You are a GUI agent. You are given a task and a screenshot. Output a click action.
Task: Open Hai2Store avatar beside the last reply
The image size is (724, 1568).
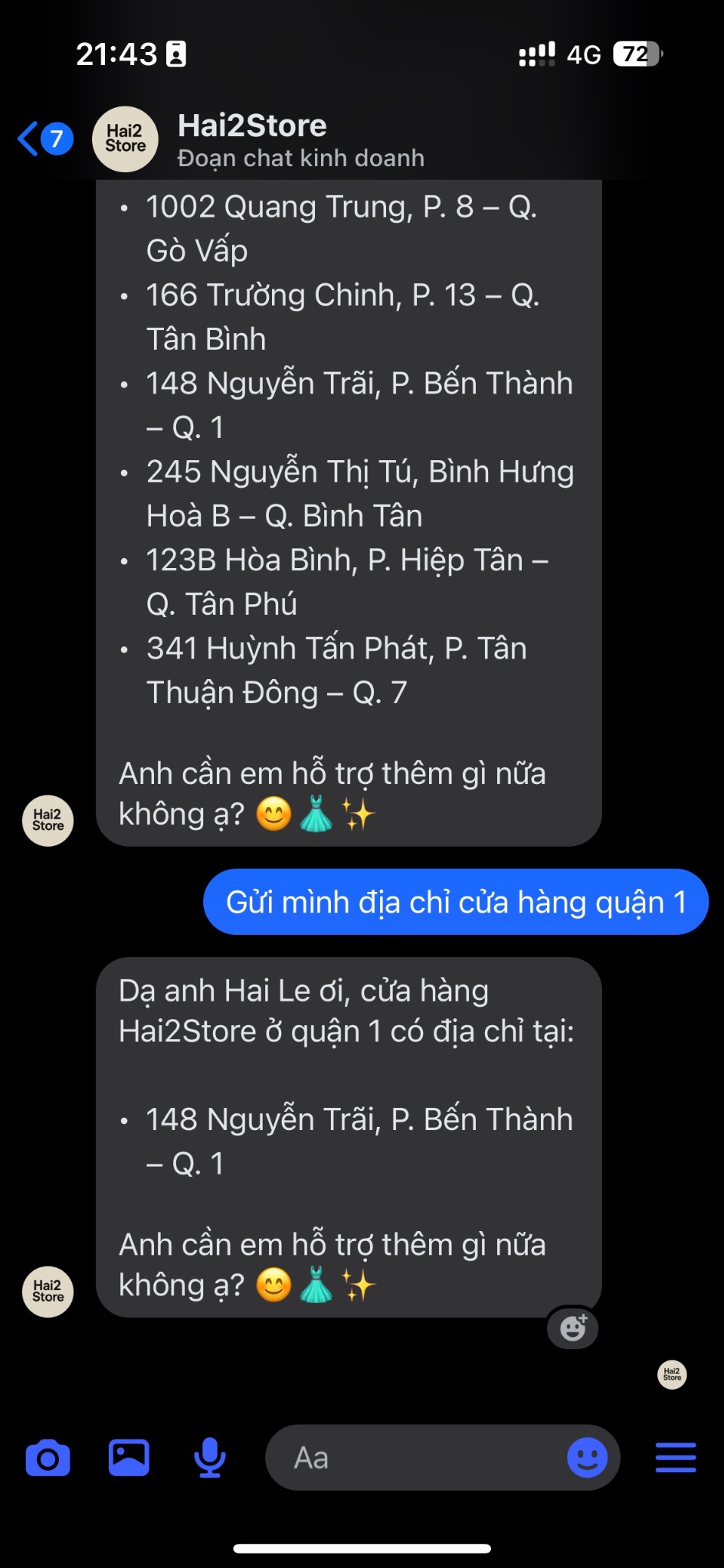[x=48, y=1292]
